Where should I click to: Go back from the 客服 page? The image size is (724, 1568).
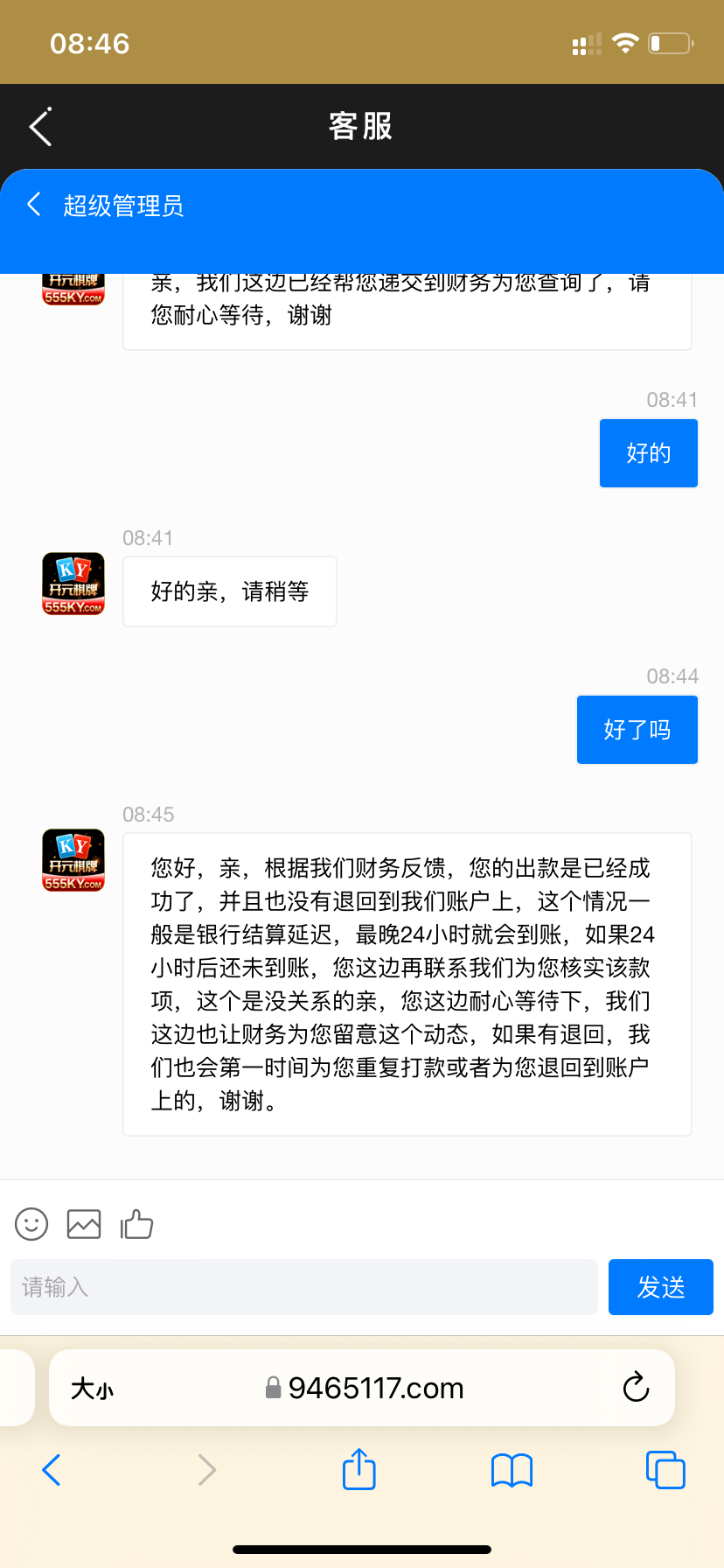40,127
